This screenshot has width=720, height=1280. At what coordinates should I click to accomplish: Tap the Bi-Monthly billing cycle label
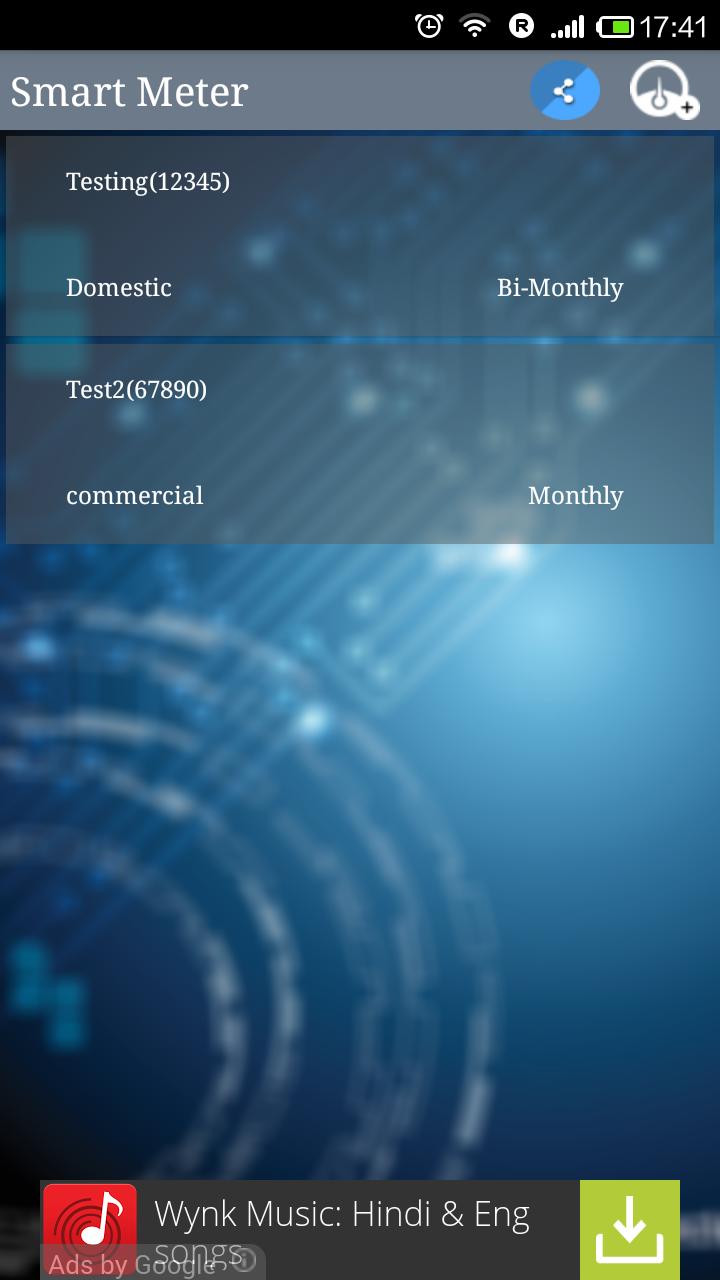[x=561, y=288]
